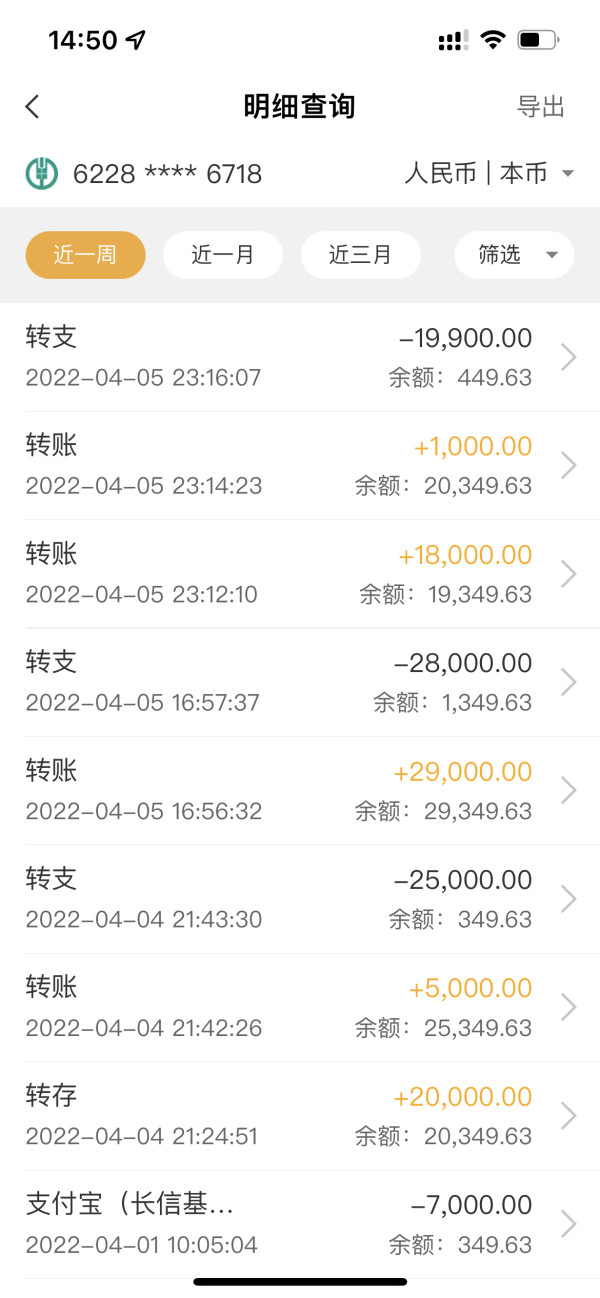Screen dimensions: 600x1298
Task: View details of the +29,000.00 转账
Action: coord(300,790)
